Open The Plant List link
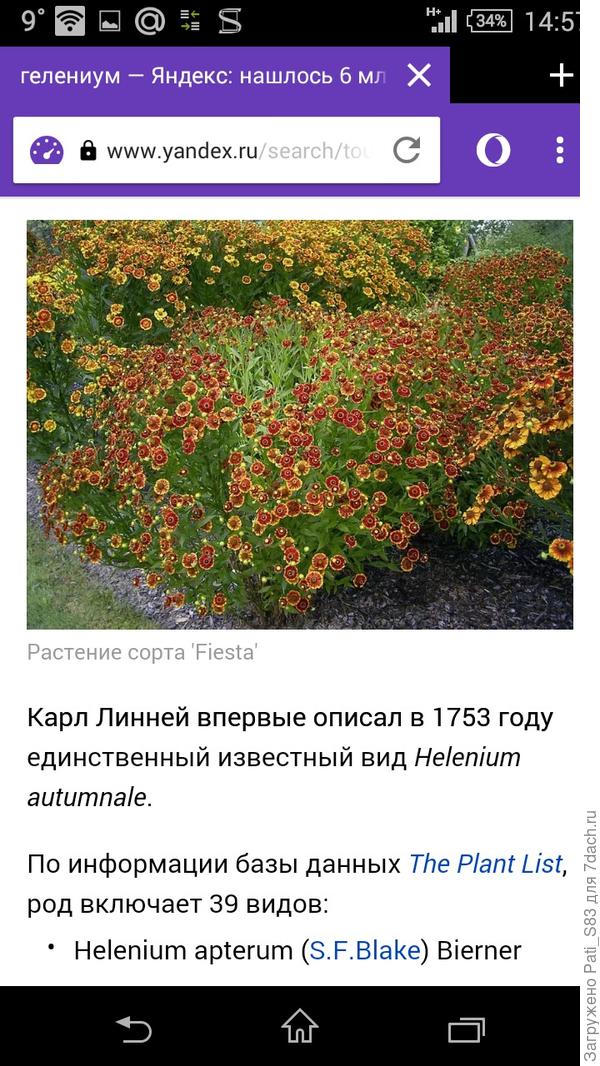Image resolution: width=600 pixels, height=1066 pixels. (x=486, y=864)
